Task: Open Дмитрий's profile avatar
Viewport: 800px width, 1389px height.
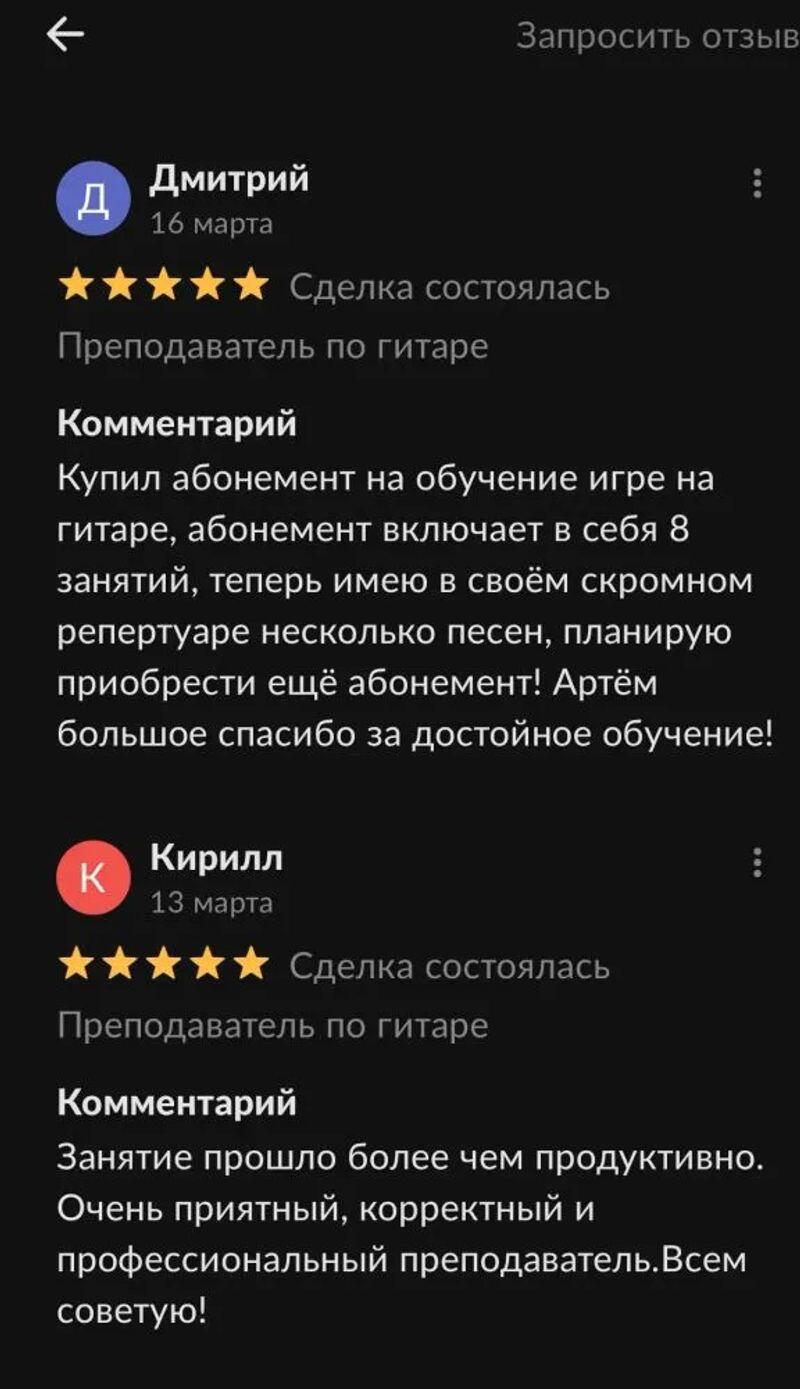Action: (x=93, y=198)
